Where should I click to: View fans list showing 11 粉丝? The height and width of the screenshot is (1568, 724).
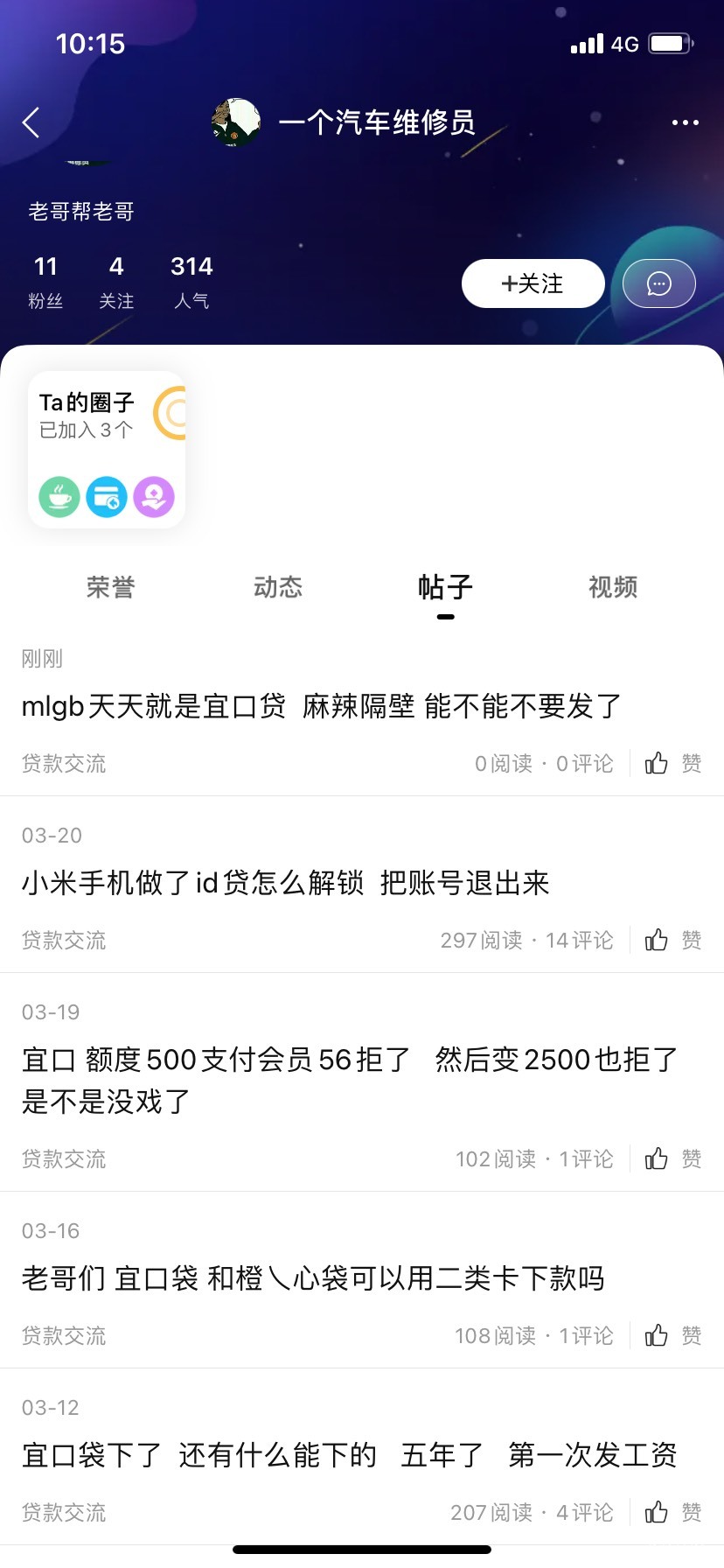(x=45, y=282)
